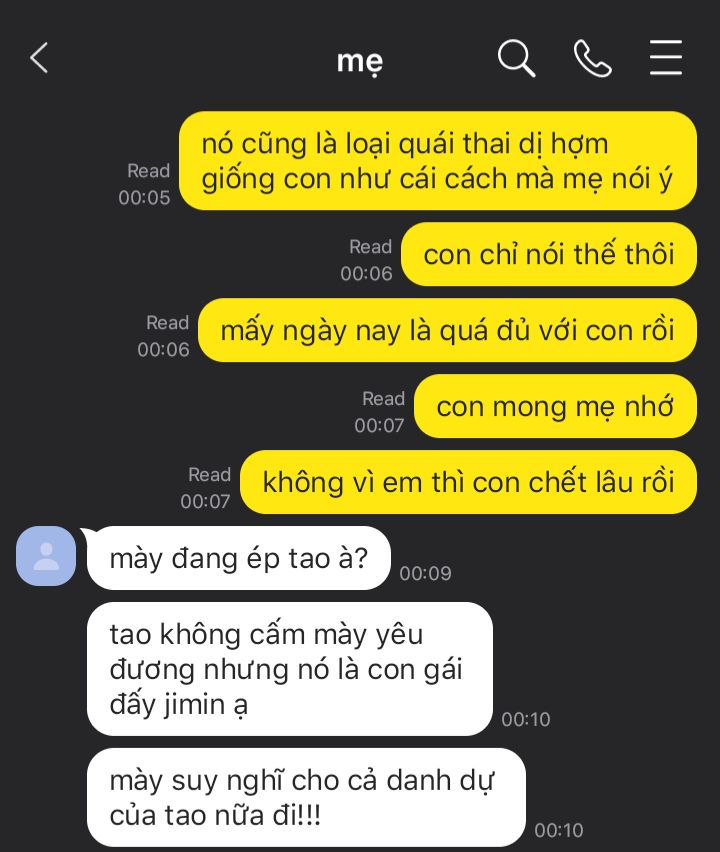720x852 pixels.
Task: Open the chat menu
Action: tap(666, 58)
